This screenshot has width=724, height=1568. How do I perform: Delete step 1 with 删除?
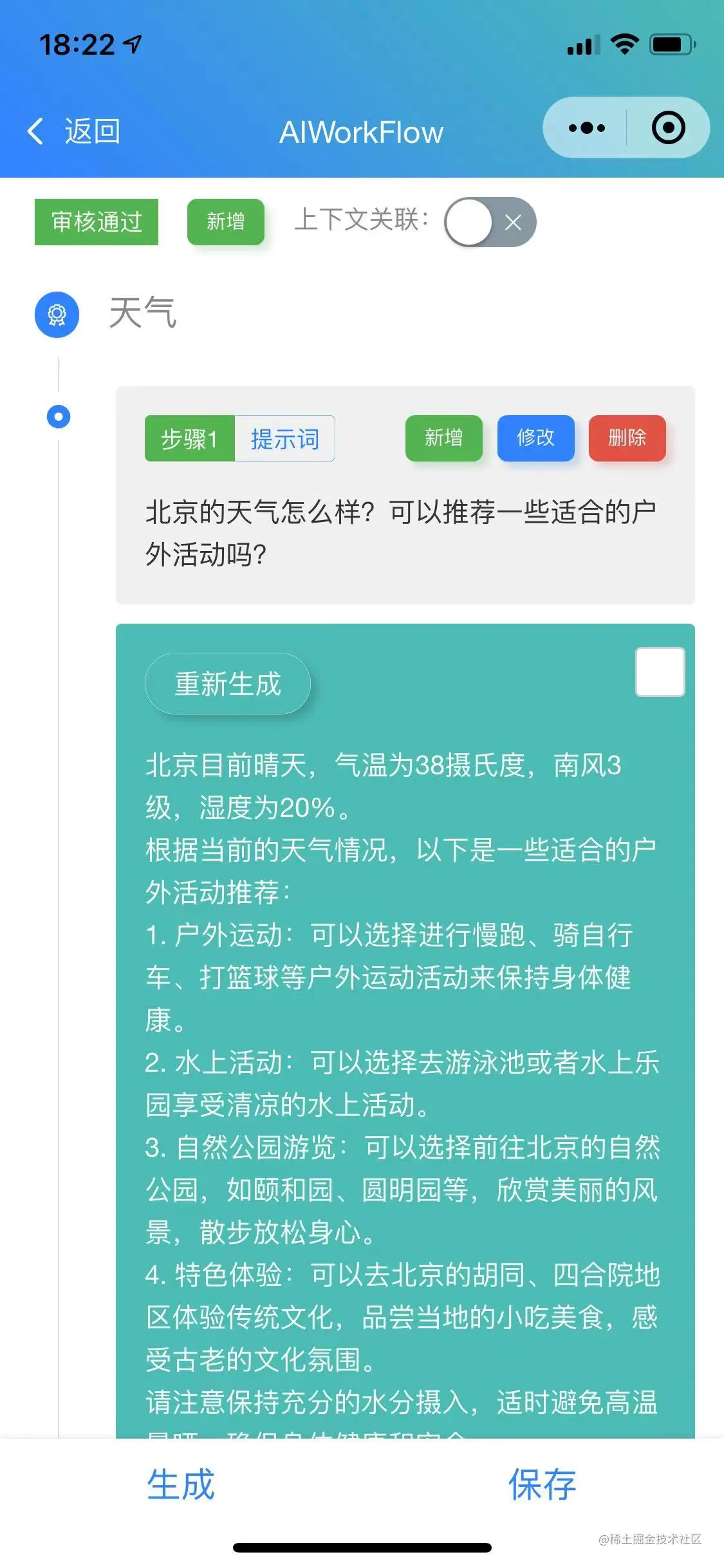[627, 438]
